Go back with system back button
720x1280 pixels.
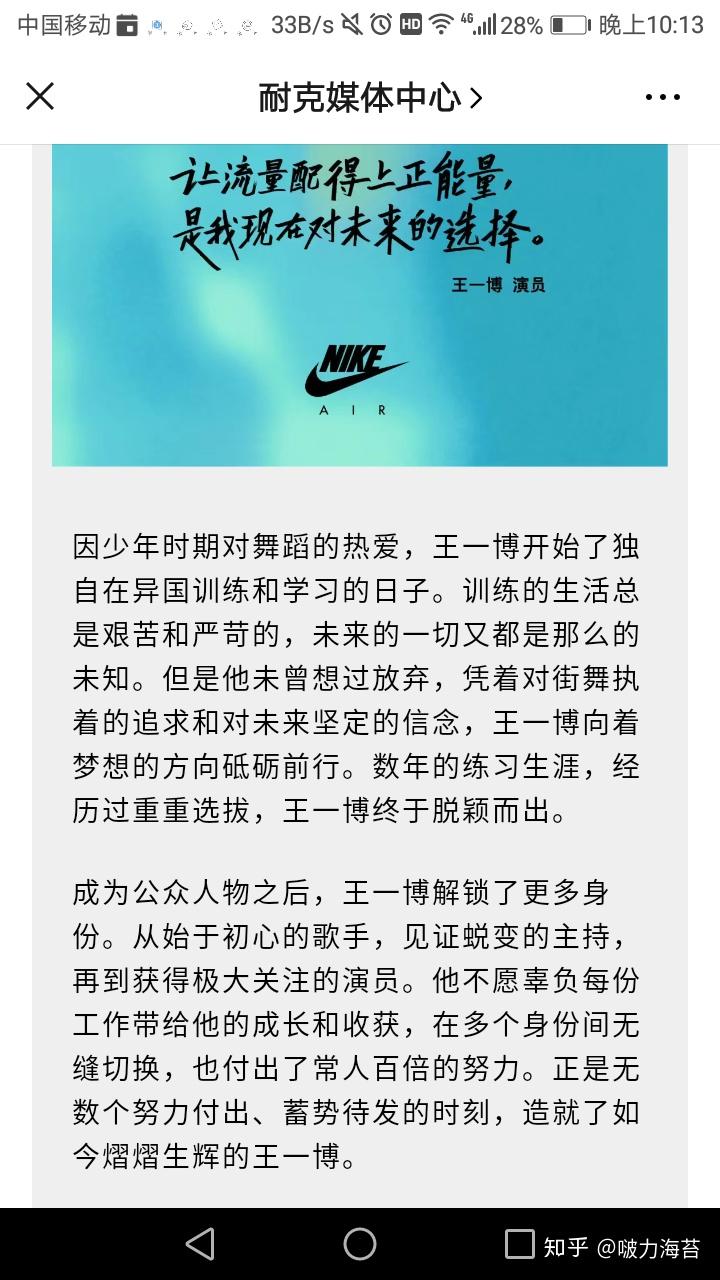[x=200, y=1244]
